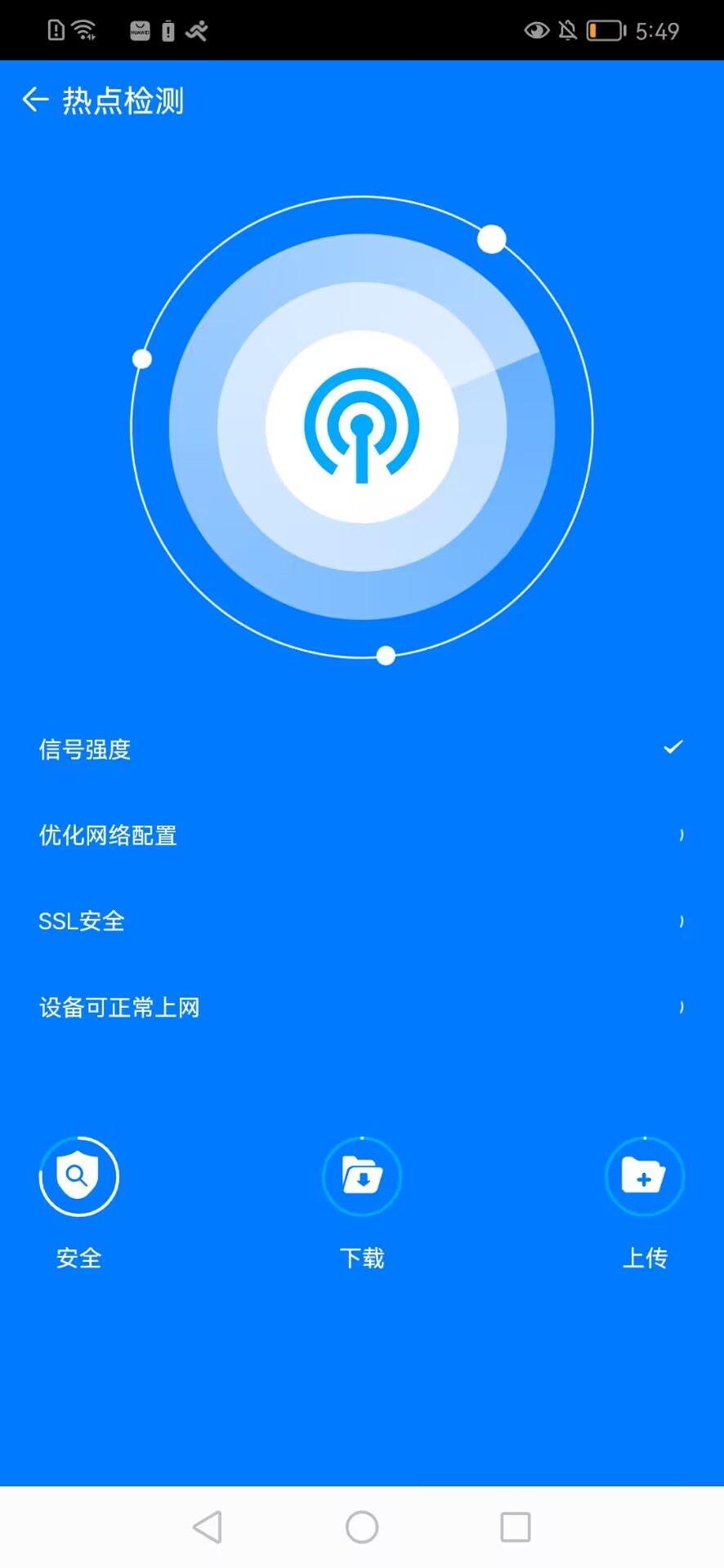Open the 安全 security shield icon
Screen dimensions: 724x1568
pyautogui.click(x=78, y=1176)
